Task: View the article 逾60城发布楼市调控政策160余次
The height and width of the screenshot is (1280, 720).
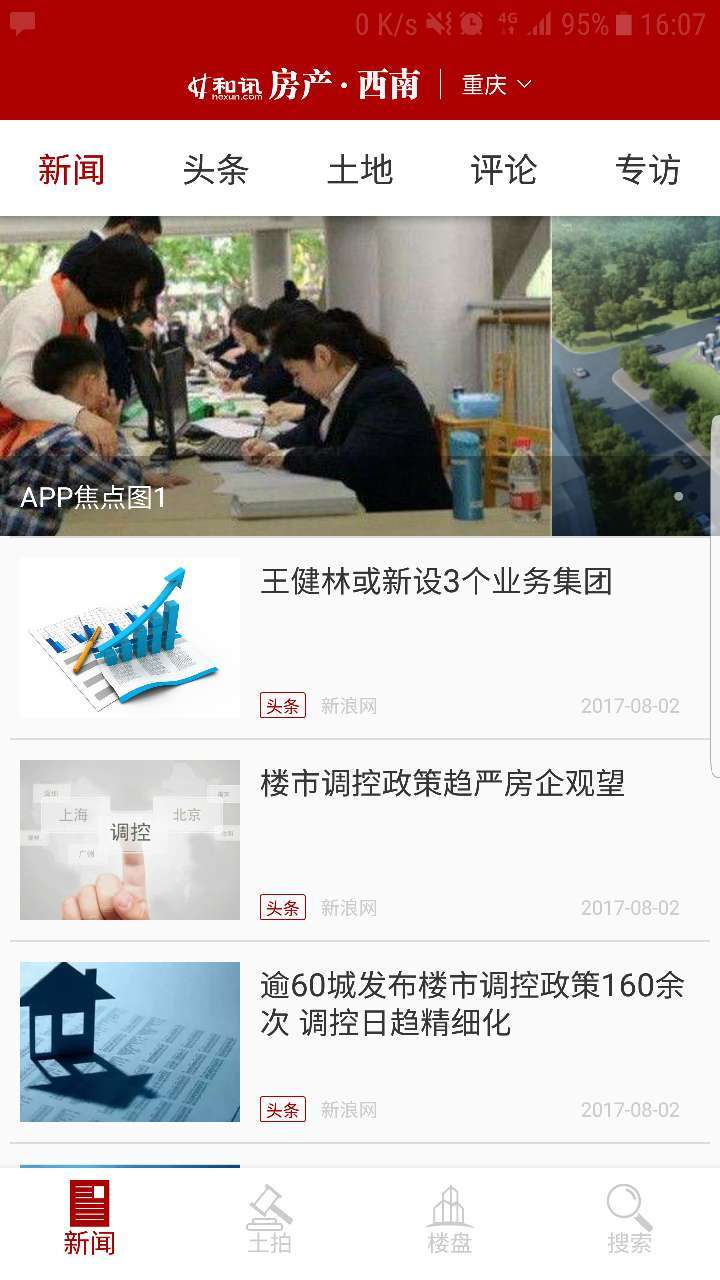Action: point(472,1004)
